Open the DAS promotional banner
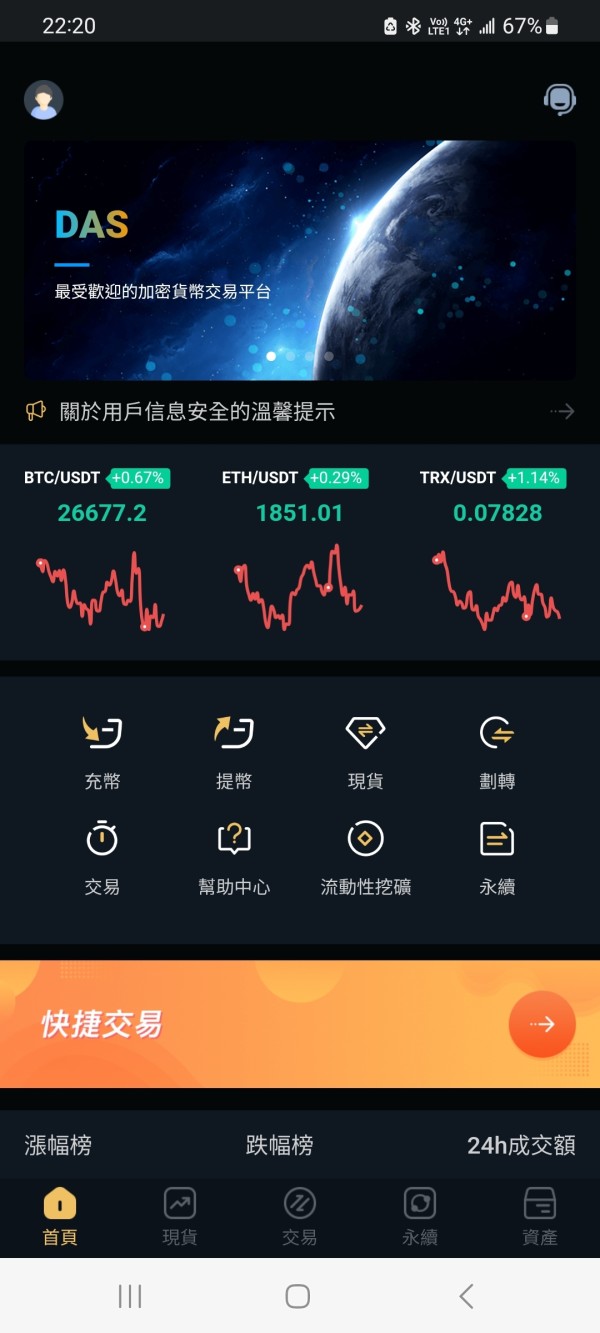The width and height of the screenshot is (600, 1333). coord(300,260)
